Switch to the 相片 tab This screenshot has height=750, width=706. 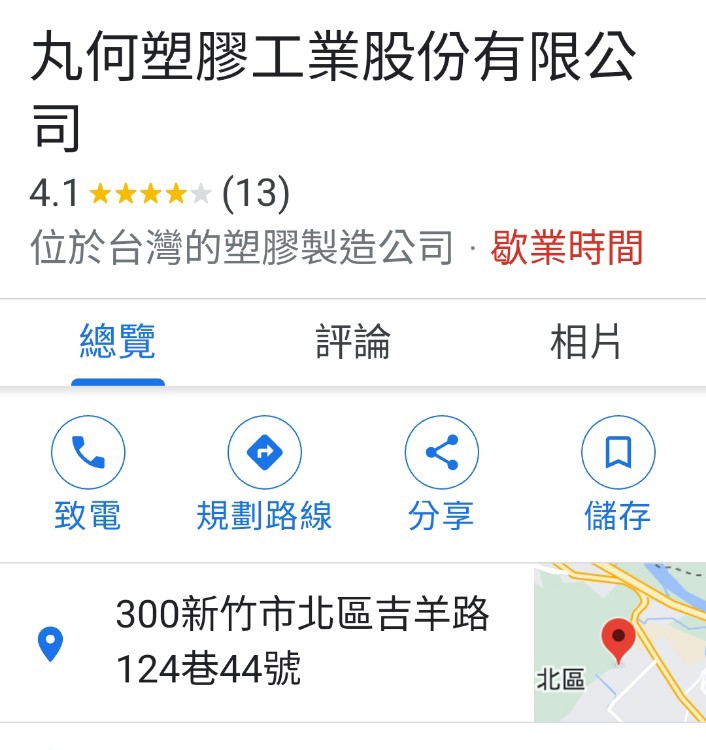(586, 342)
